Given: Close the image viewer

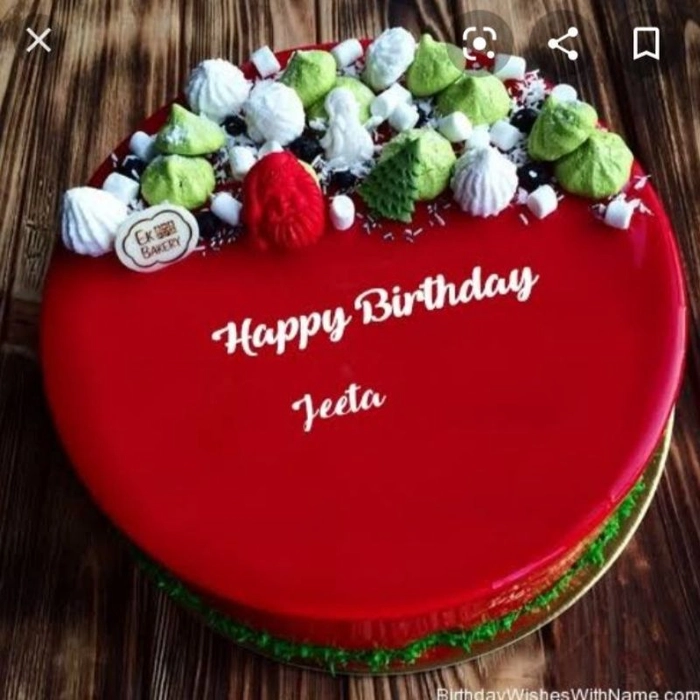Looking at the screenshot, I should tap(38, 40).
